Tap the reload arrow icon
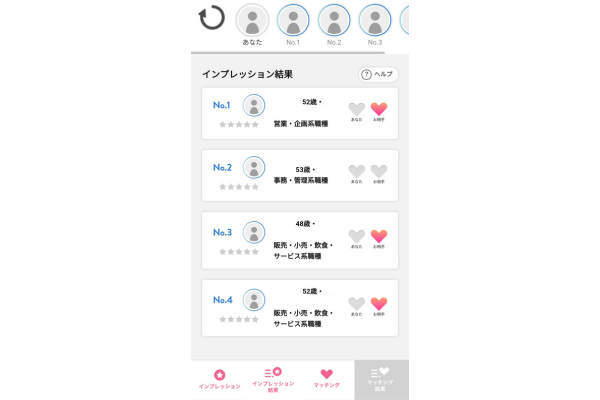 [211, 19]
